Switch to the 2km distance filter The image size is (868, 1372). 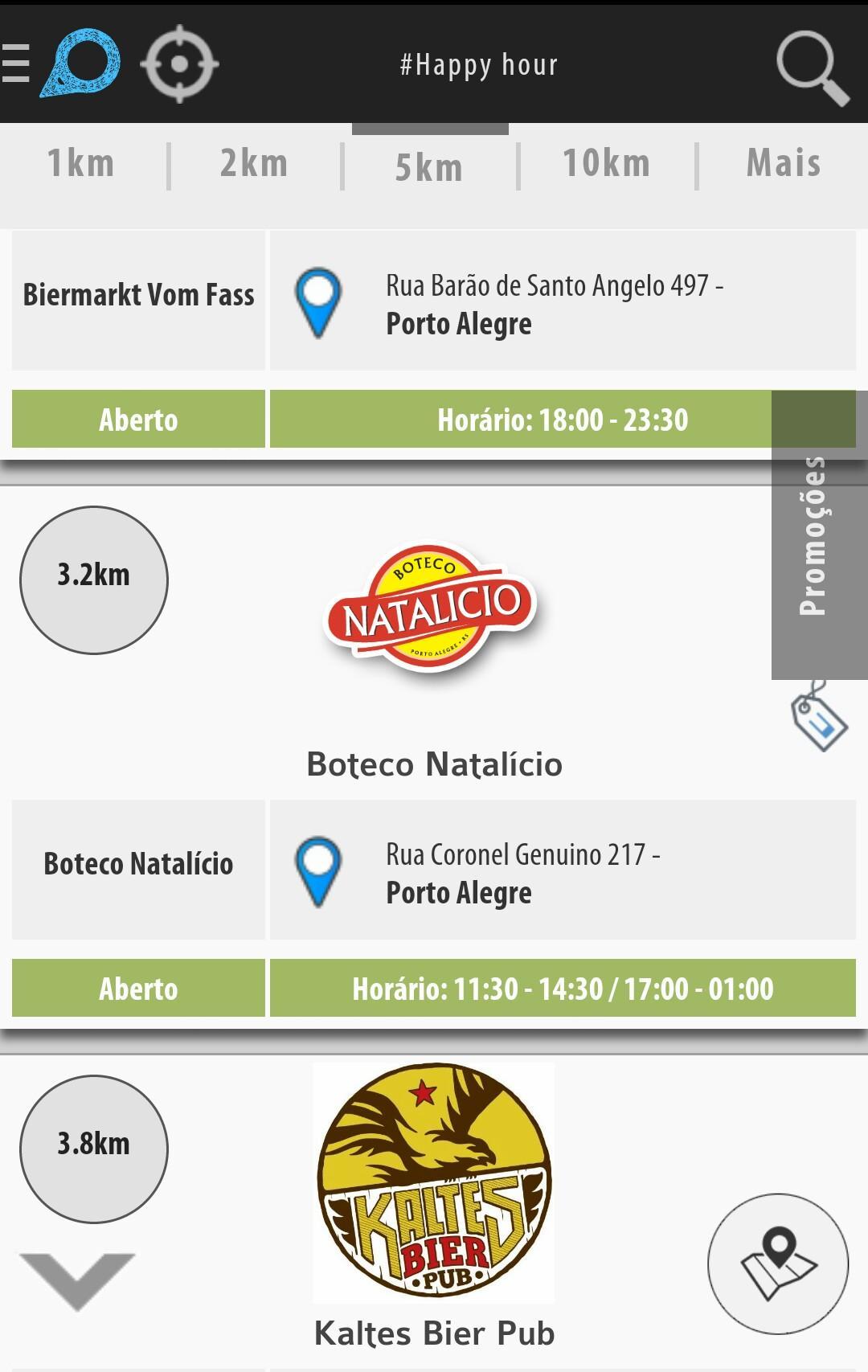click(254, 164)
